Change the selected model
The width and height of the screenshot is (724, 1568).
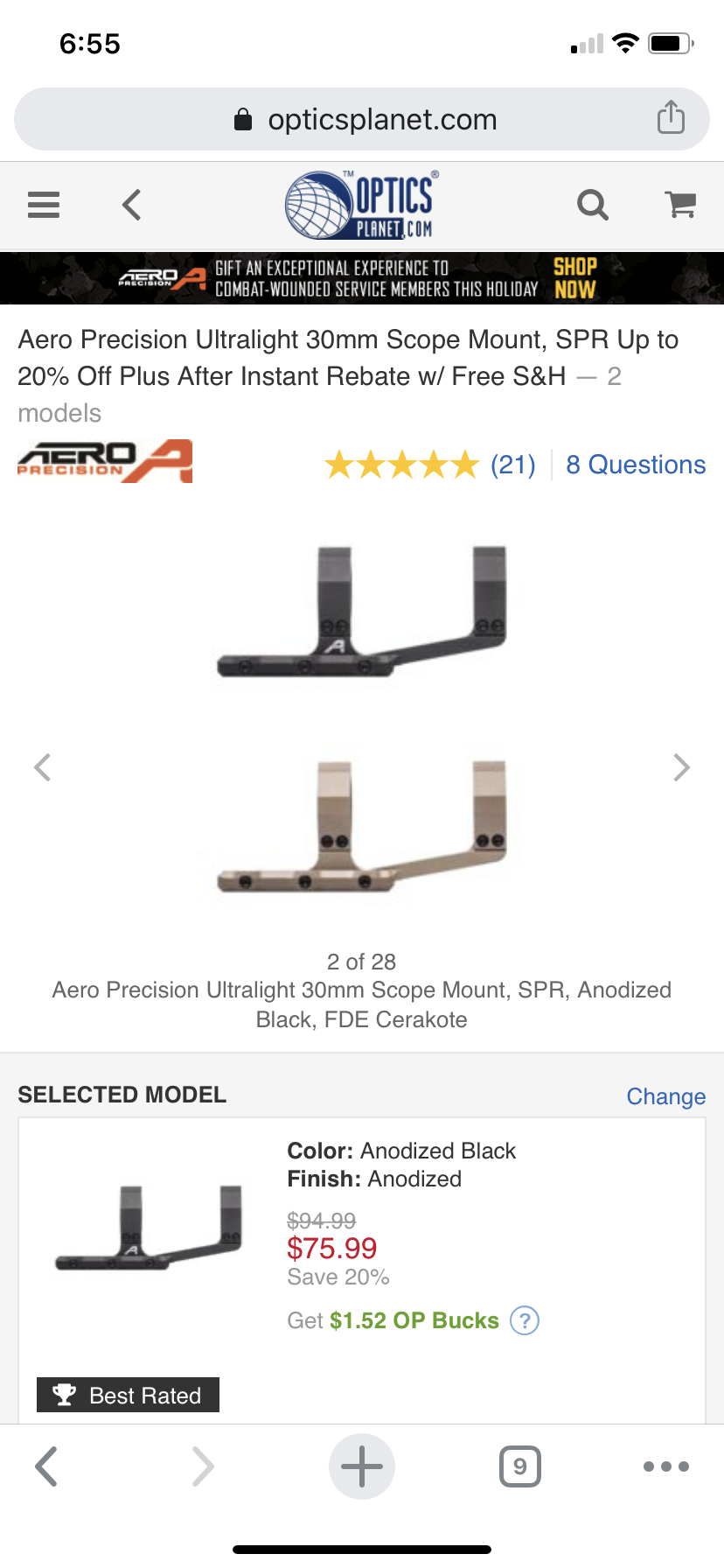pos(665,1096)
